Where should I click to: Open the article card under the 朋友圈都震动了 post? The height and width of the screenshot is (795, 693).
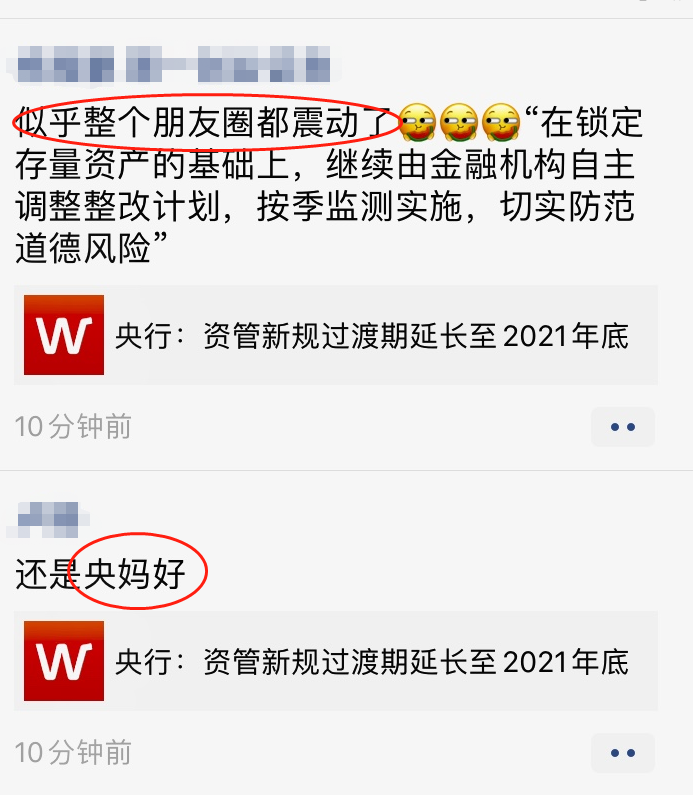[336, 336]
